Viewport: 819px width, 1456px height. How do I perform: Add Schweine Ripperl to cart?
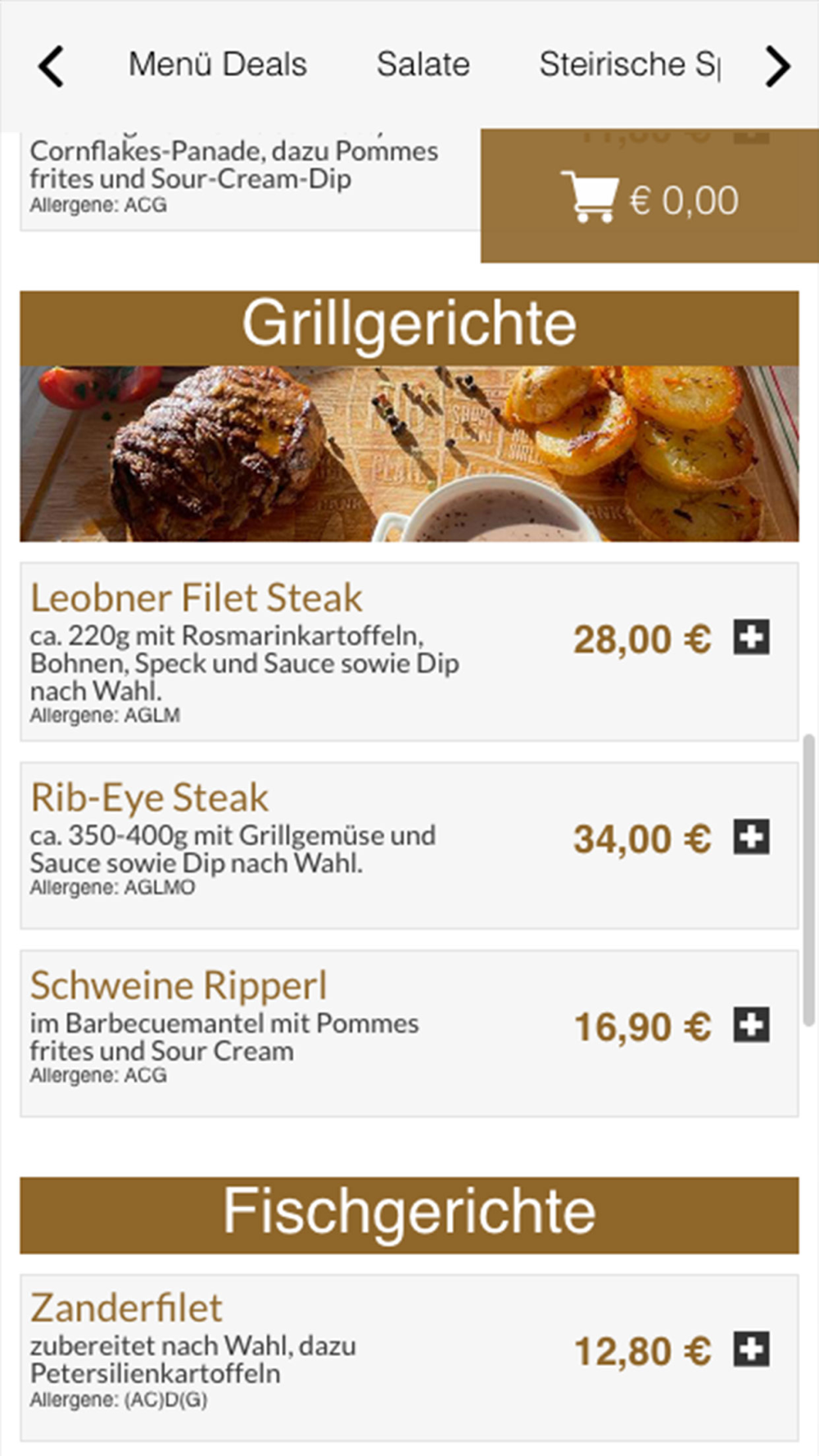point(751,1025)
